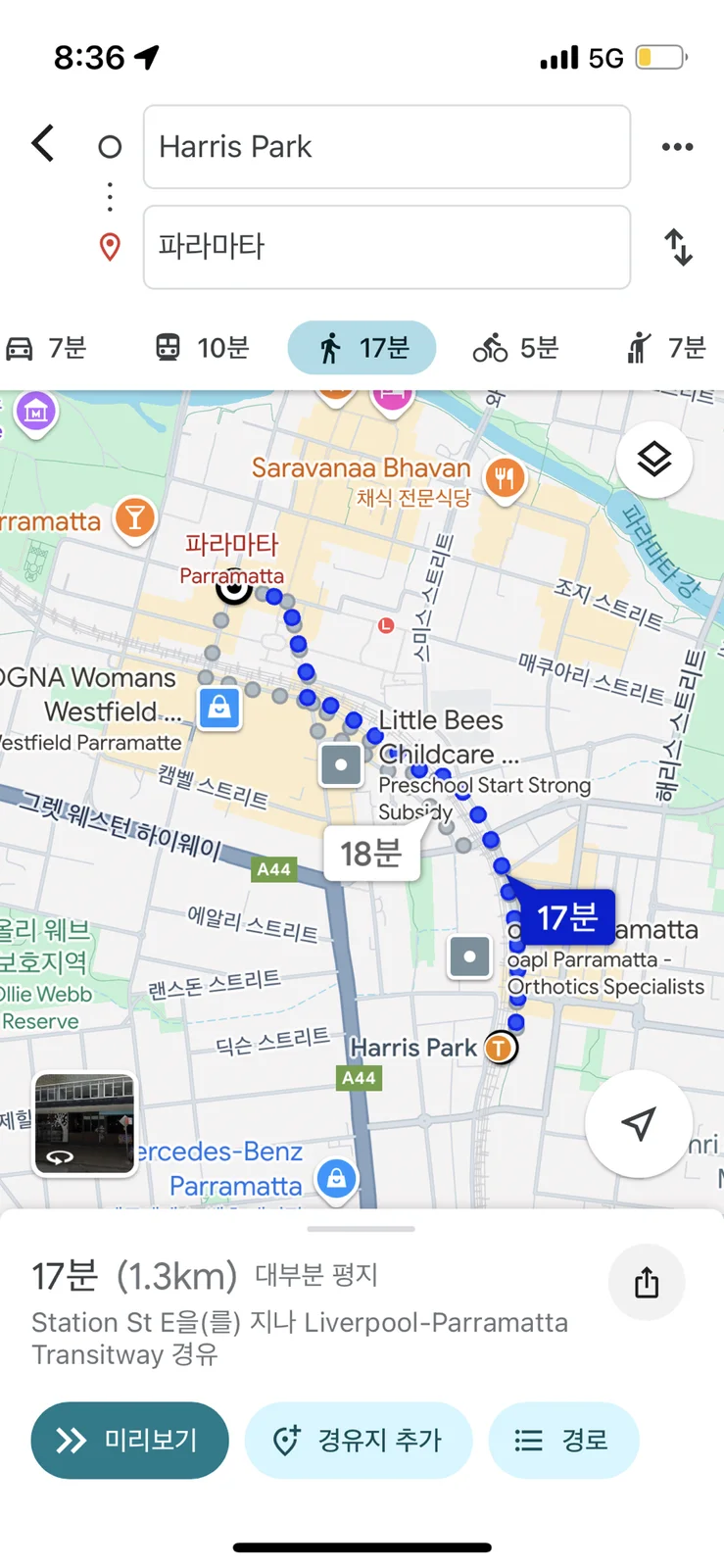The height and width of the screenshot is (1568, 724).
Task: Select the alternate 18분 route label
Action: pos(372,853)
